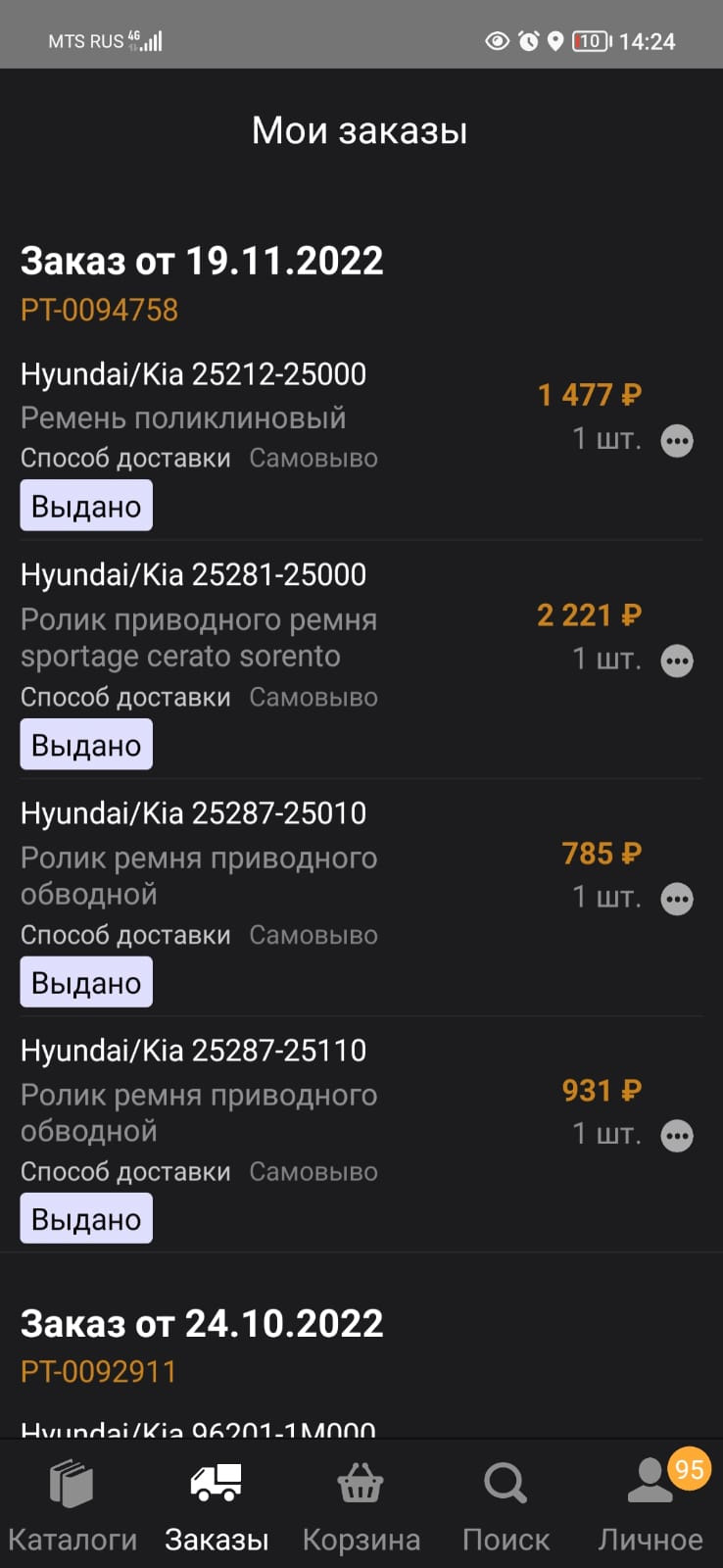Open the Каталоги section icon
The image size is (723, 1568).
[72, 1485]
